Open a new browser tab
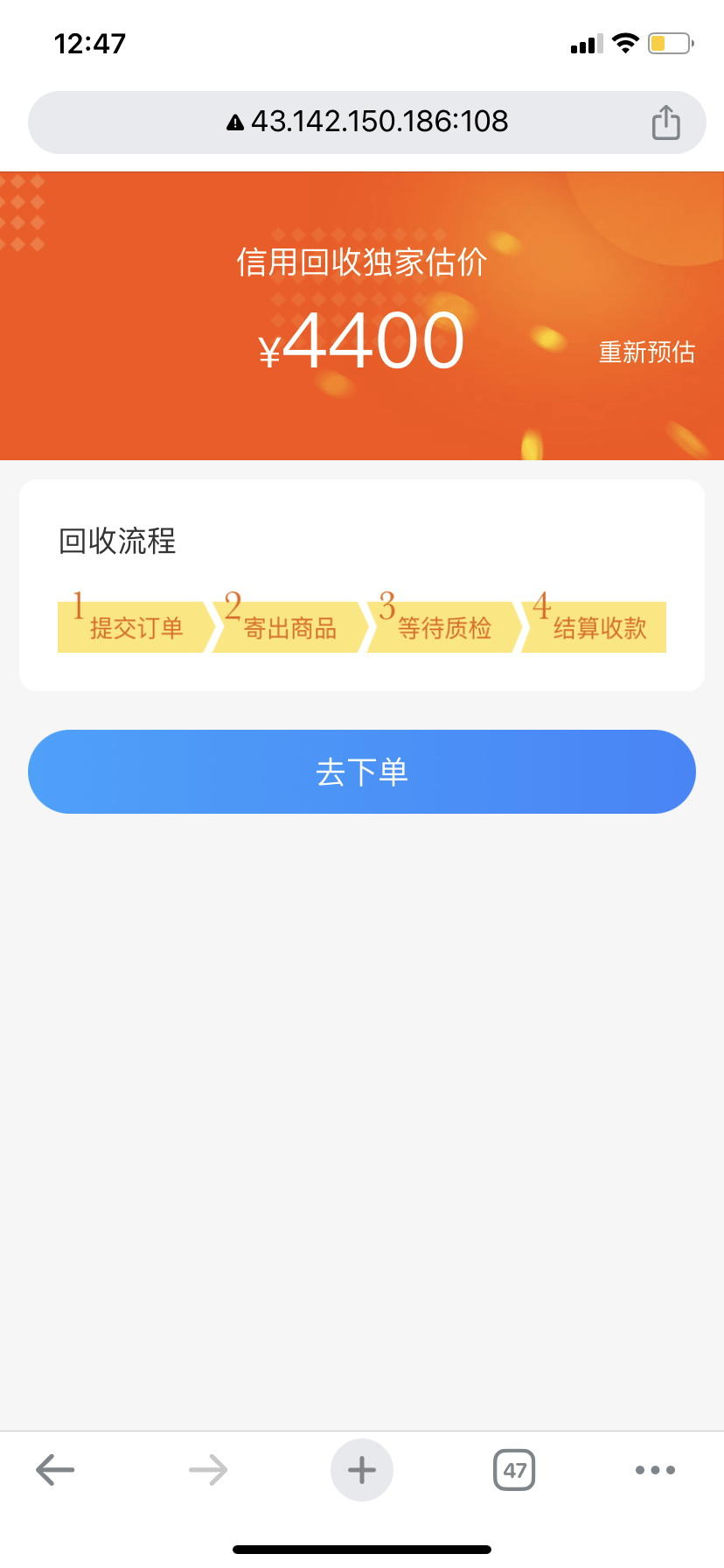The height and width of the screenshot is (1568, 724). point(362,1470)
